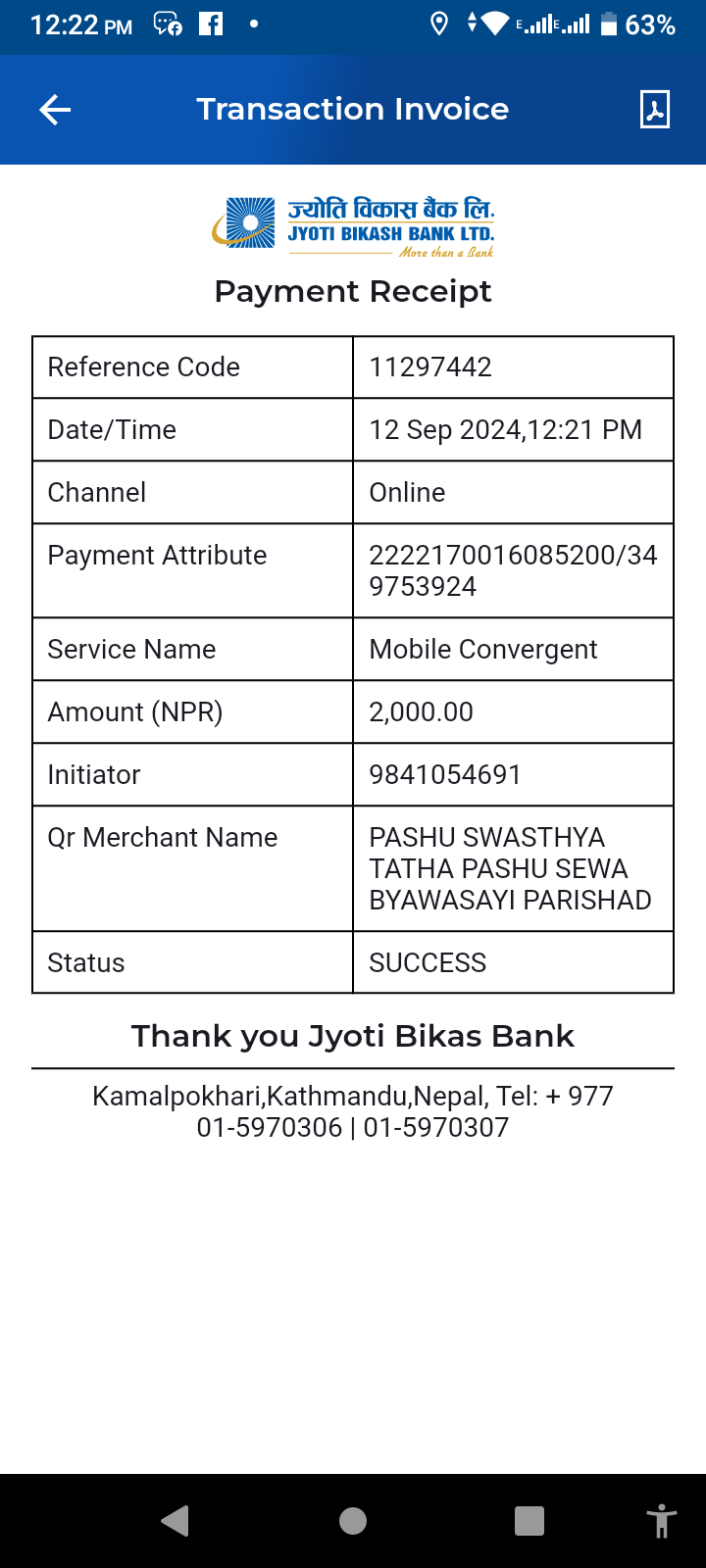
Task: Go to the home screen
Action: coord(353,1521)
